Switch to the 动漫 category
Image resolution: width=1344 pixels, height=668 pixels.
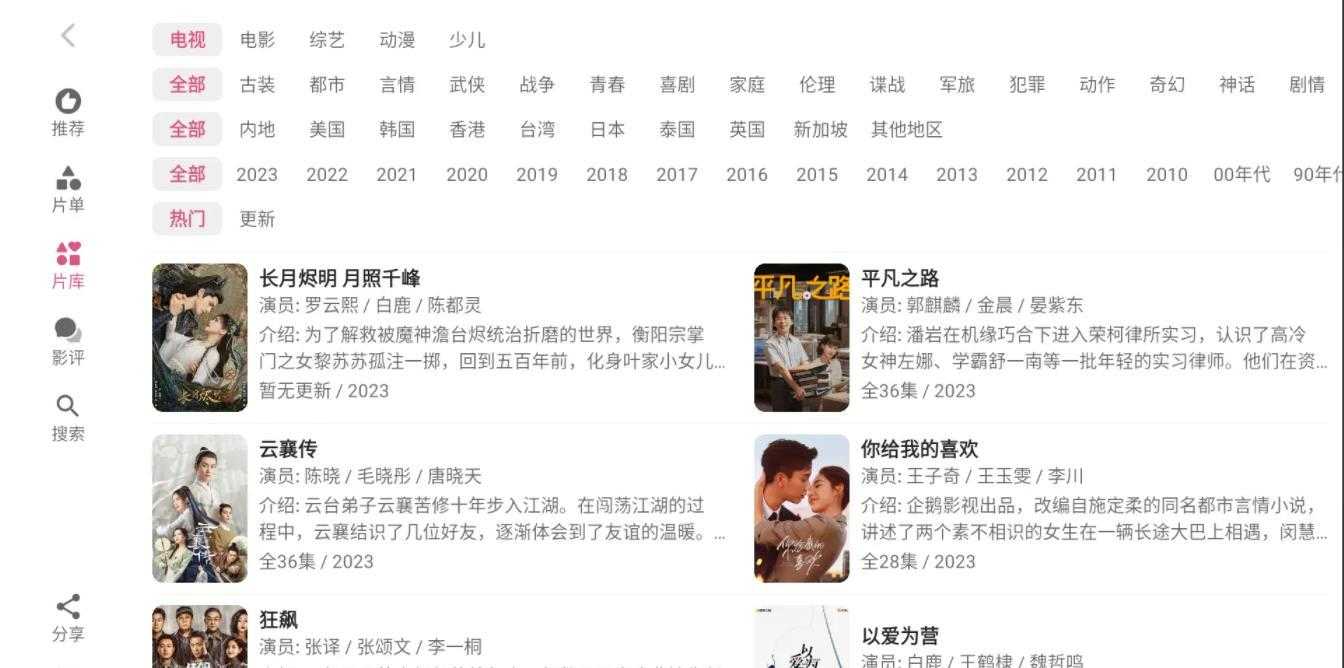(x=397, y=40)
